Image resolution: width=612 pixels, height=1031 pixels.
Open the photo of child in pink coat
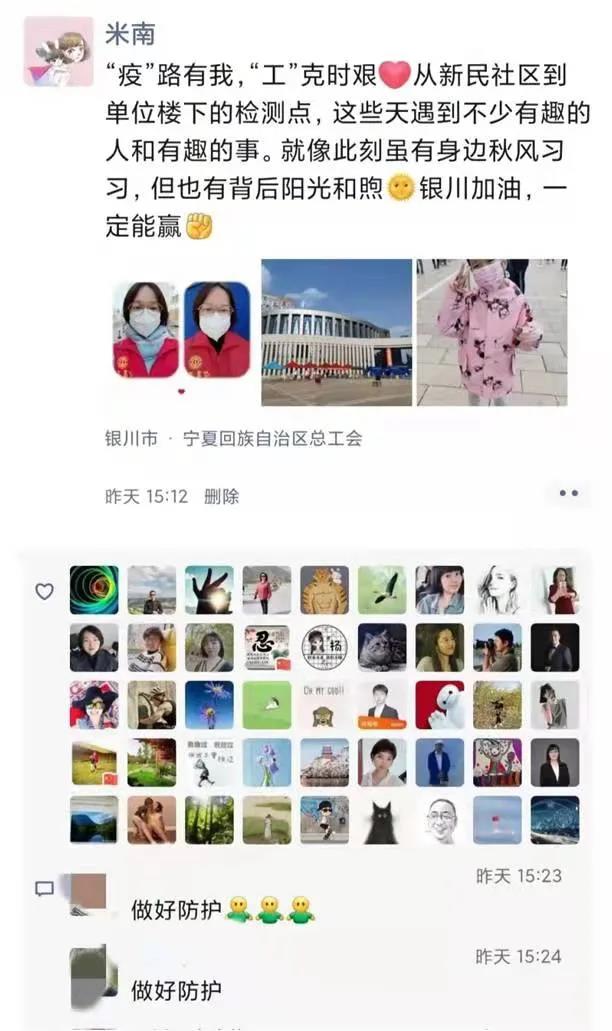point(491,332)
